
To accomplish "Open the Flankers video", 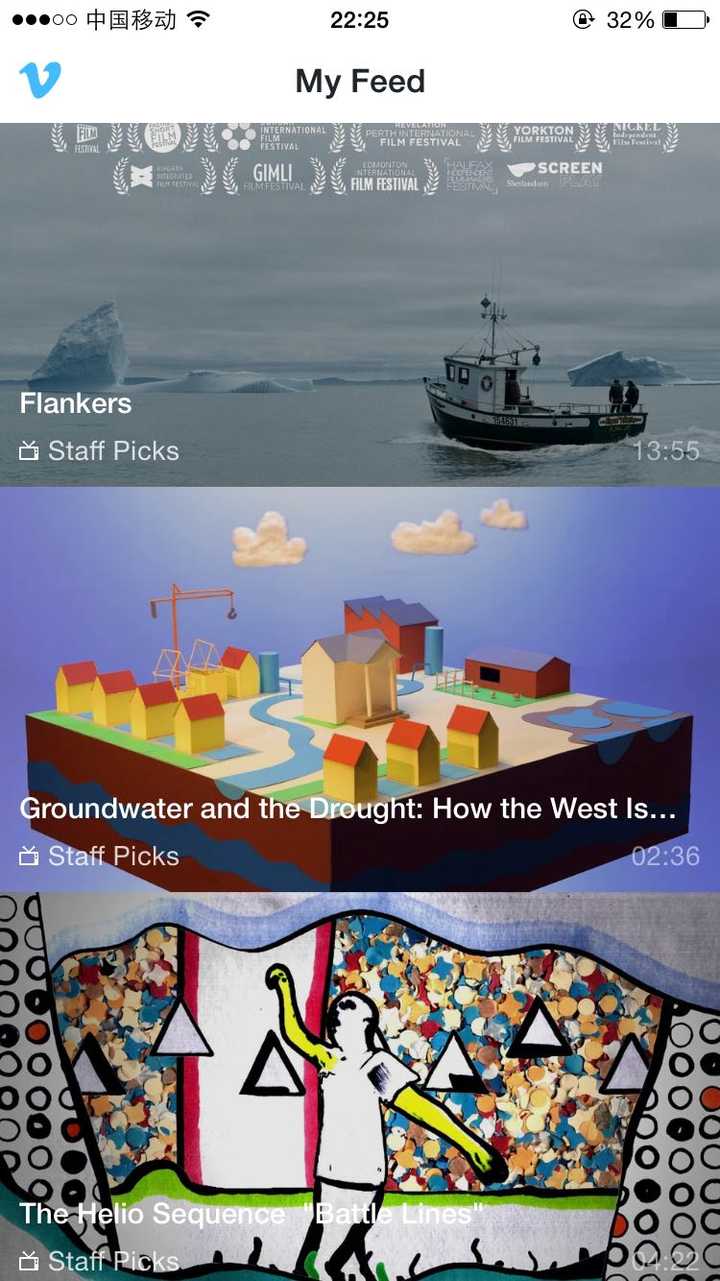I will pos(360,305).
